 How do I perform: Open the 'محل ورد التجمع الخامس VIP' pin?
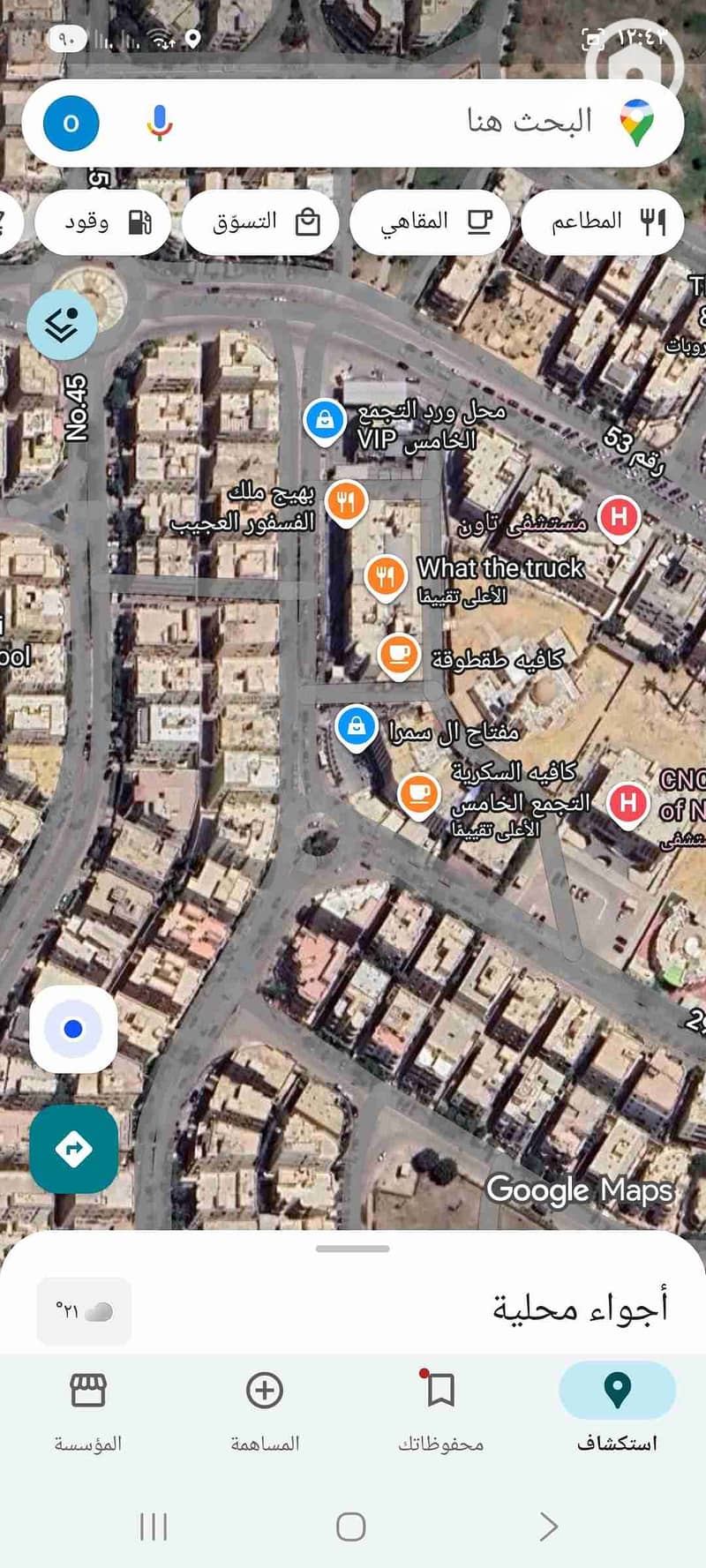tap(325, 420)
